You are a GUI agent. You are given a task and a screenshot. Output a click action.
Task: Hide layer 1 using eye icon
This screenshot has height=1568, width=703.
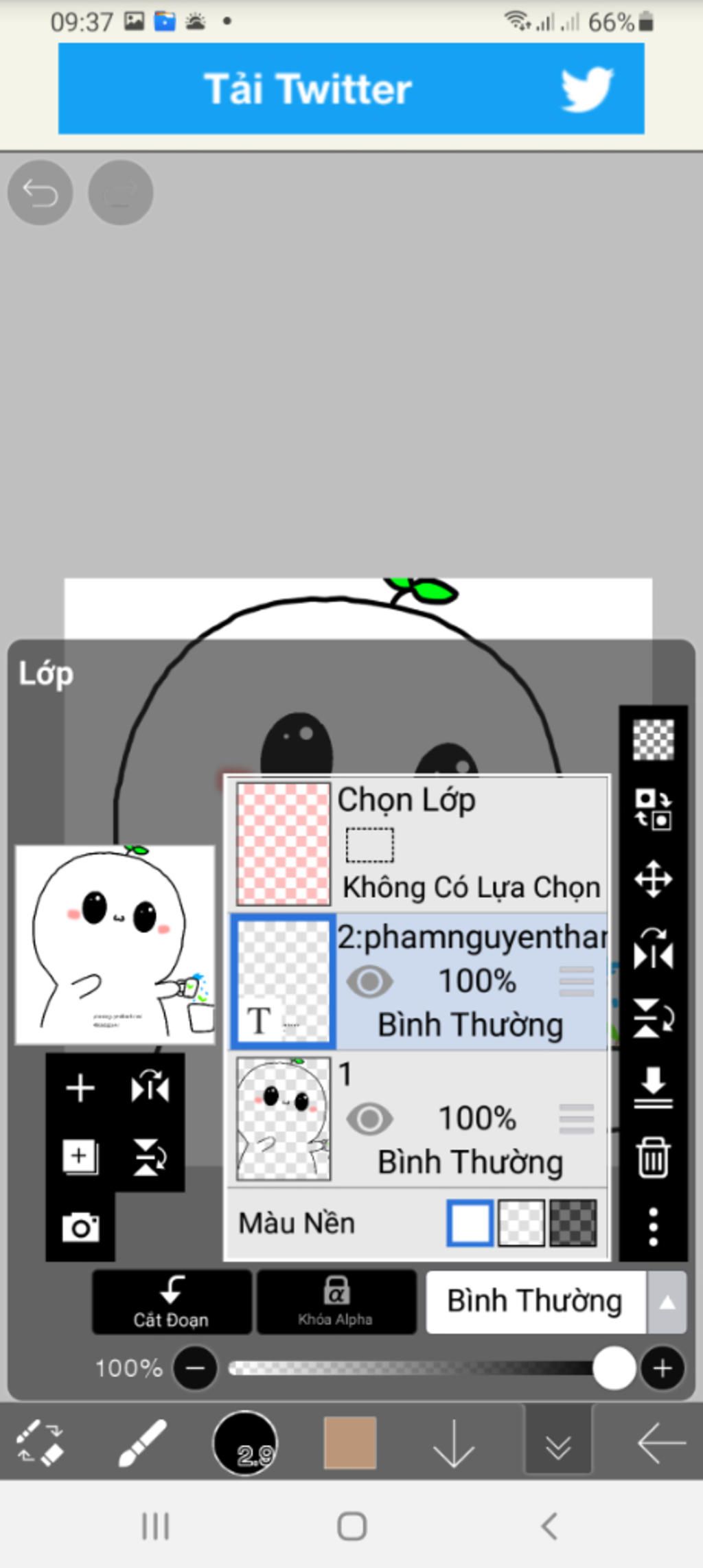pos(369,1119)
